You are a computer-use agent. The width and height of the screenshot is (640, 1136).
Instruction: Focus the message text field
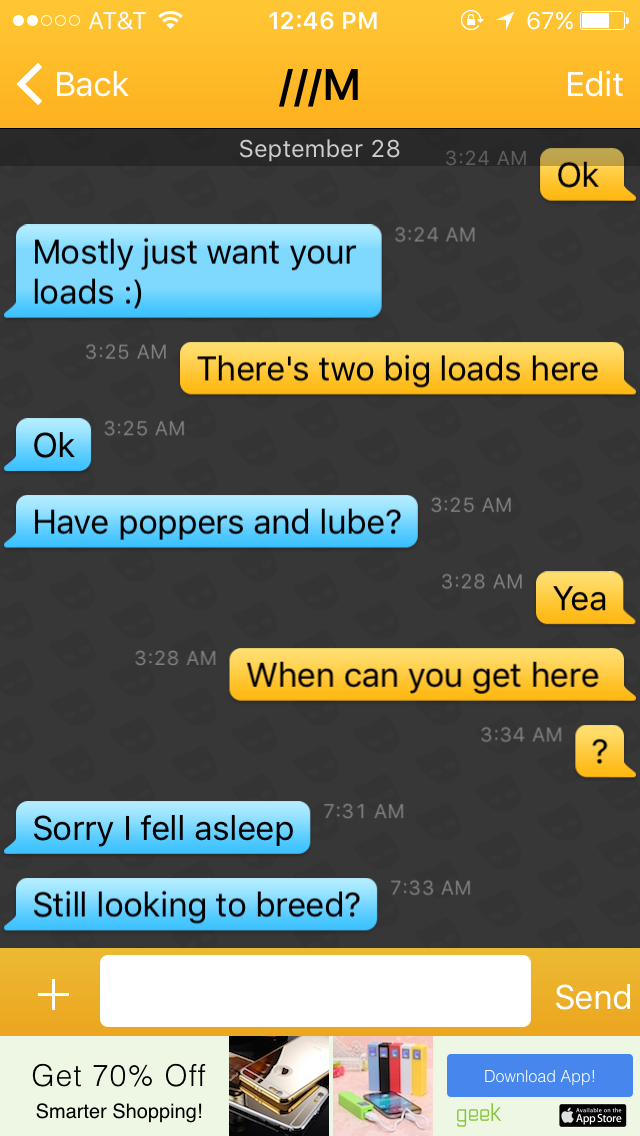[315, 991]
